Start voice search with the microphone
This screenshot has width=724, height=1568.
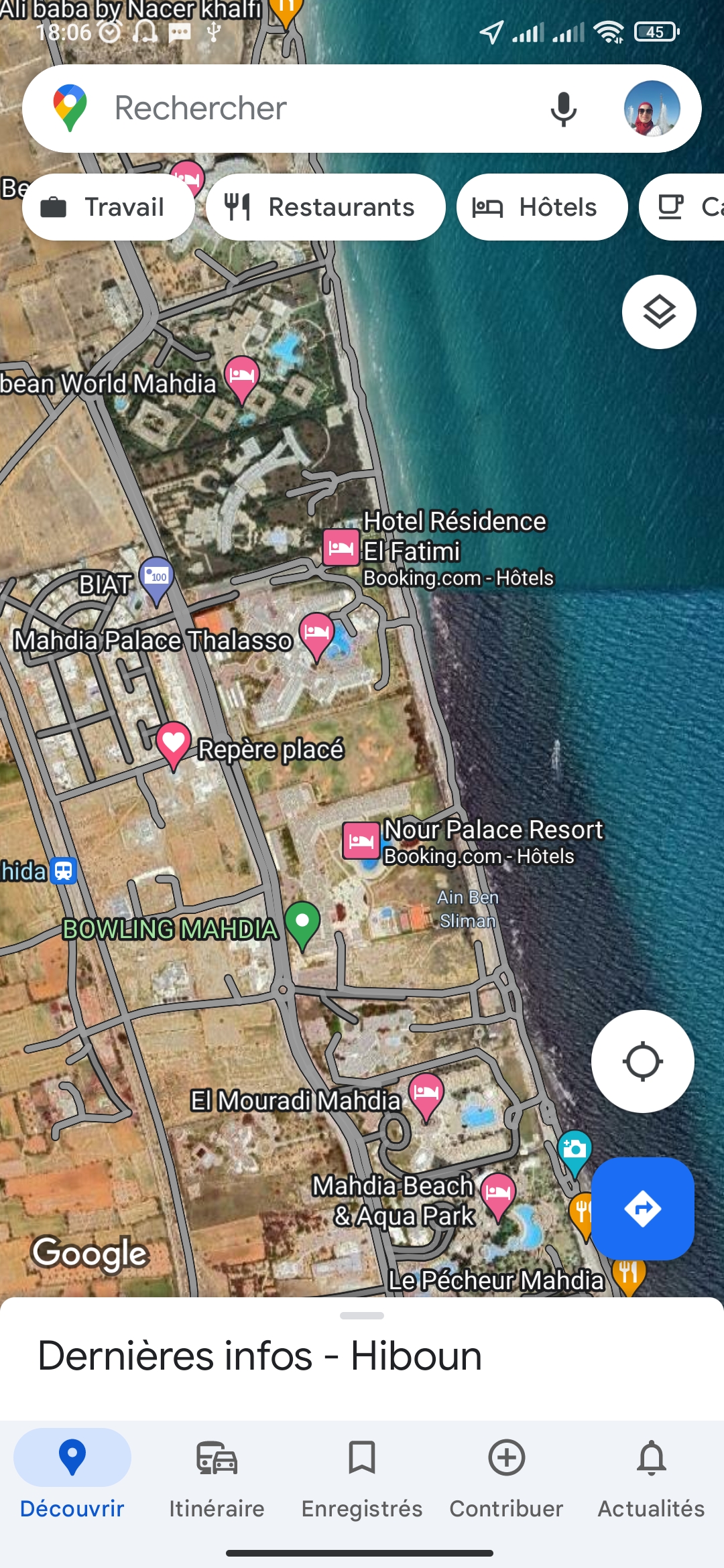tap(563, 109)
